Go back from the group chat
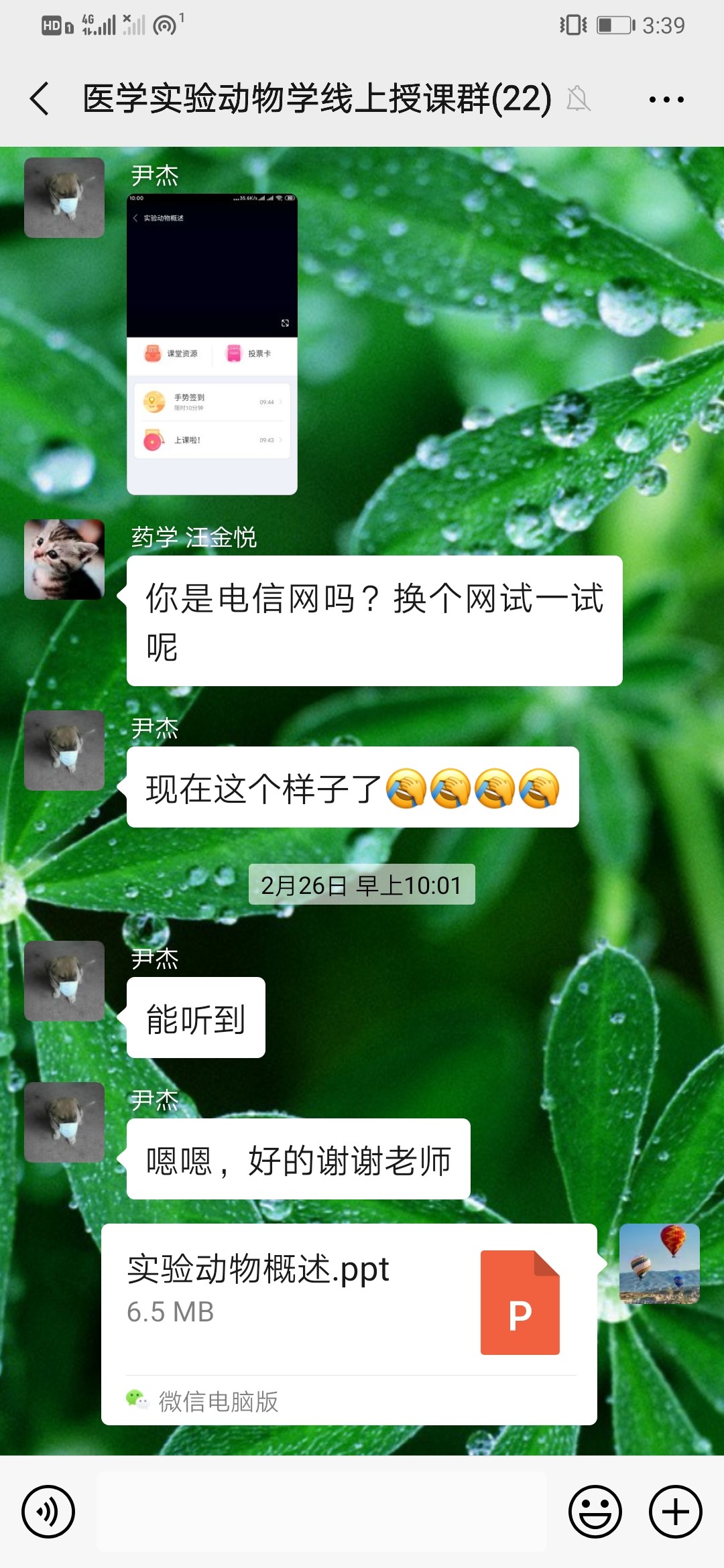 pyautogui.click(x=40, y=99)
